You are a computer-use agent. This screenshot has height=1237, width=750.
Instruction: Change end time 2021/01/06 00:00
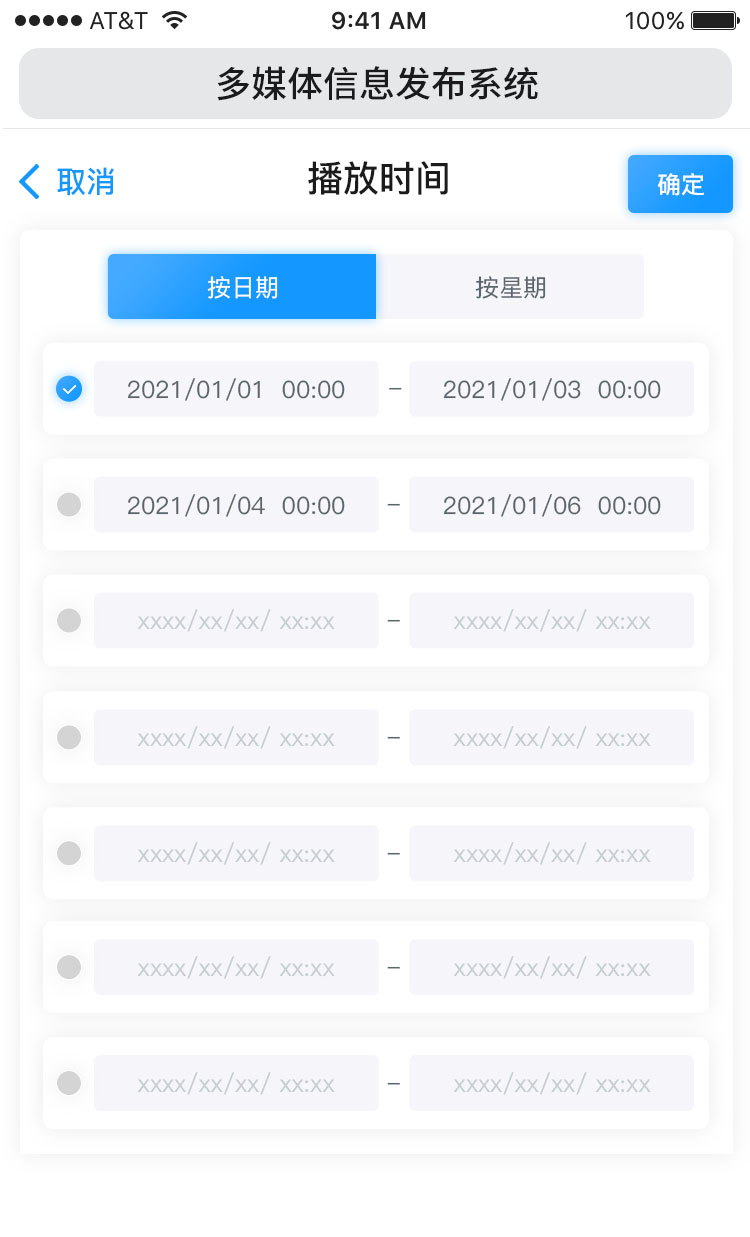click(x=551, y=505)
